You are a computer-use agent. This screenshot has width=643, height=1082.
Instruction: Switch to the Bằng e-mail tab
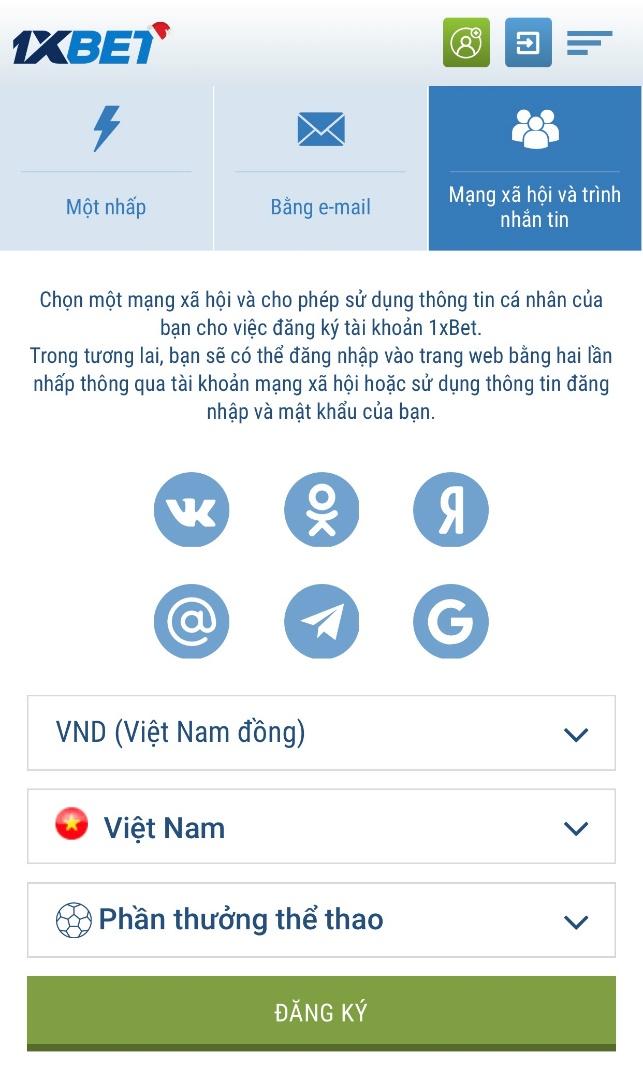point(320,168)
